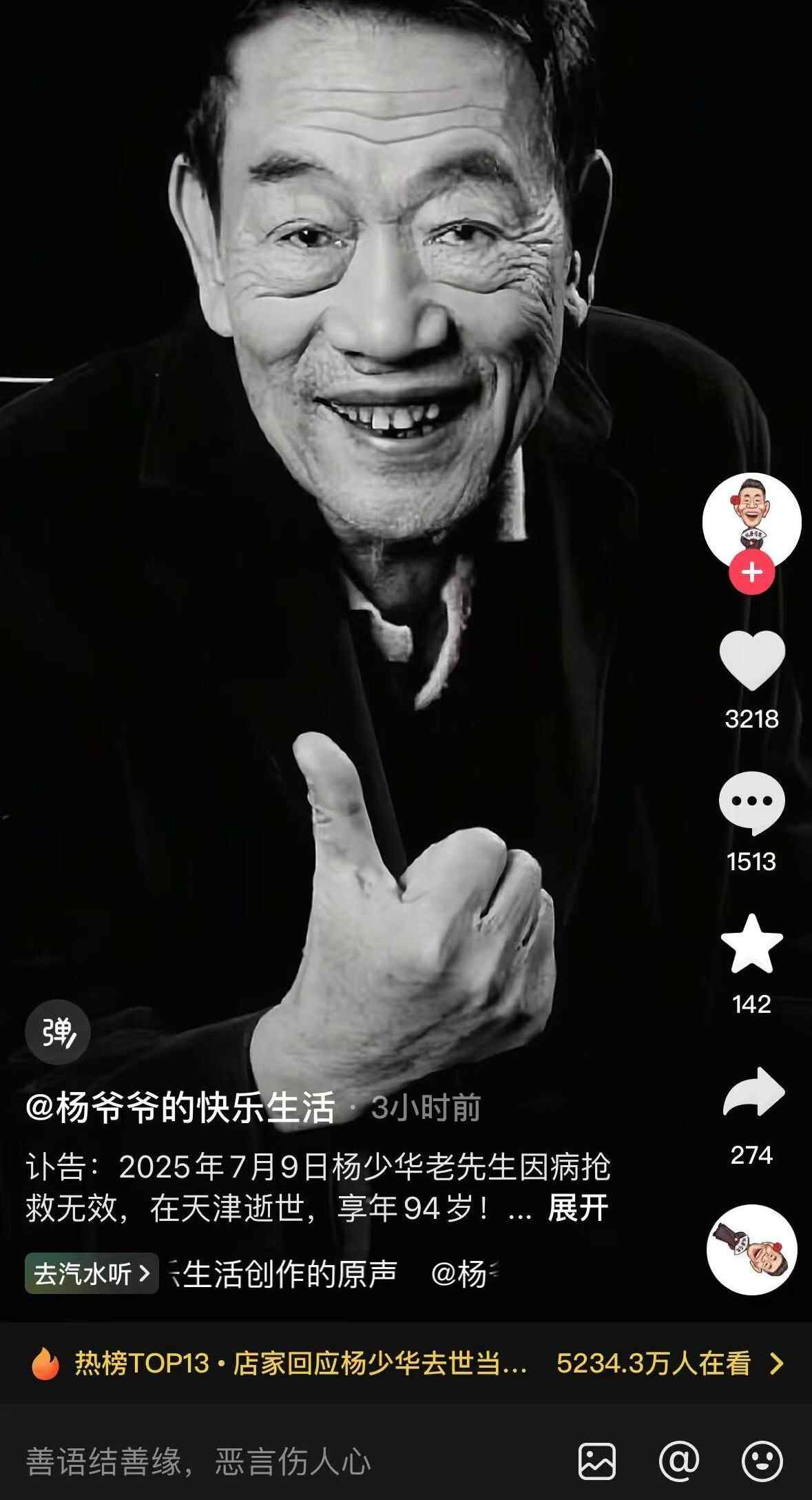Attach an image to the comment
Image resolution: width=812 pixels, height=1500 pixels.
tap(596, 1460)
